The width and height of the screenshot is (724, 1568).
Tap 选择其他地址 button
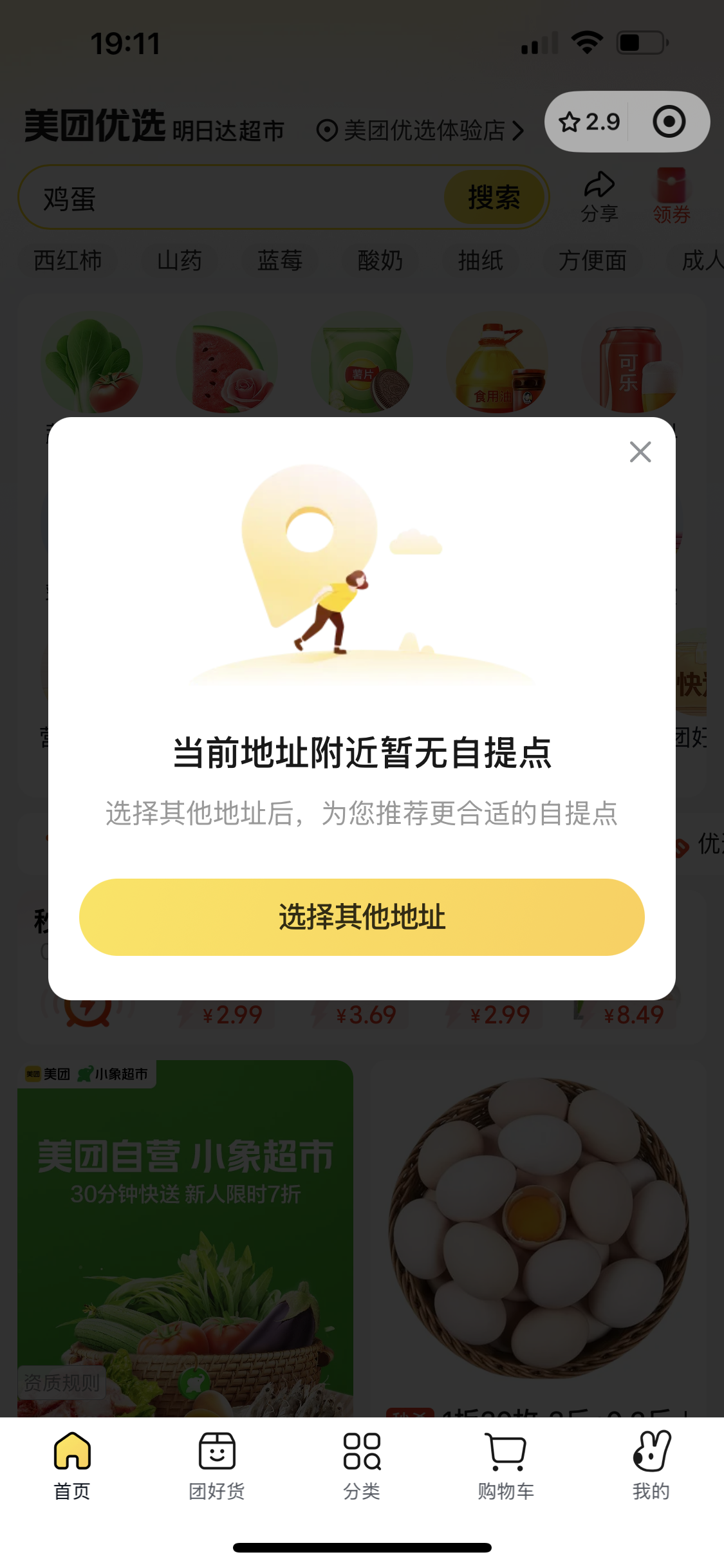(362, 917)
